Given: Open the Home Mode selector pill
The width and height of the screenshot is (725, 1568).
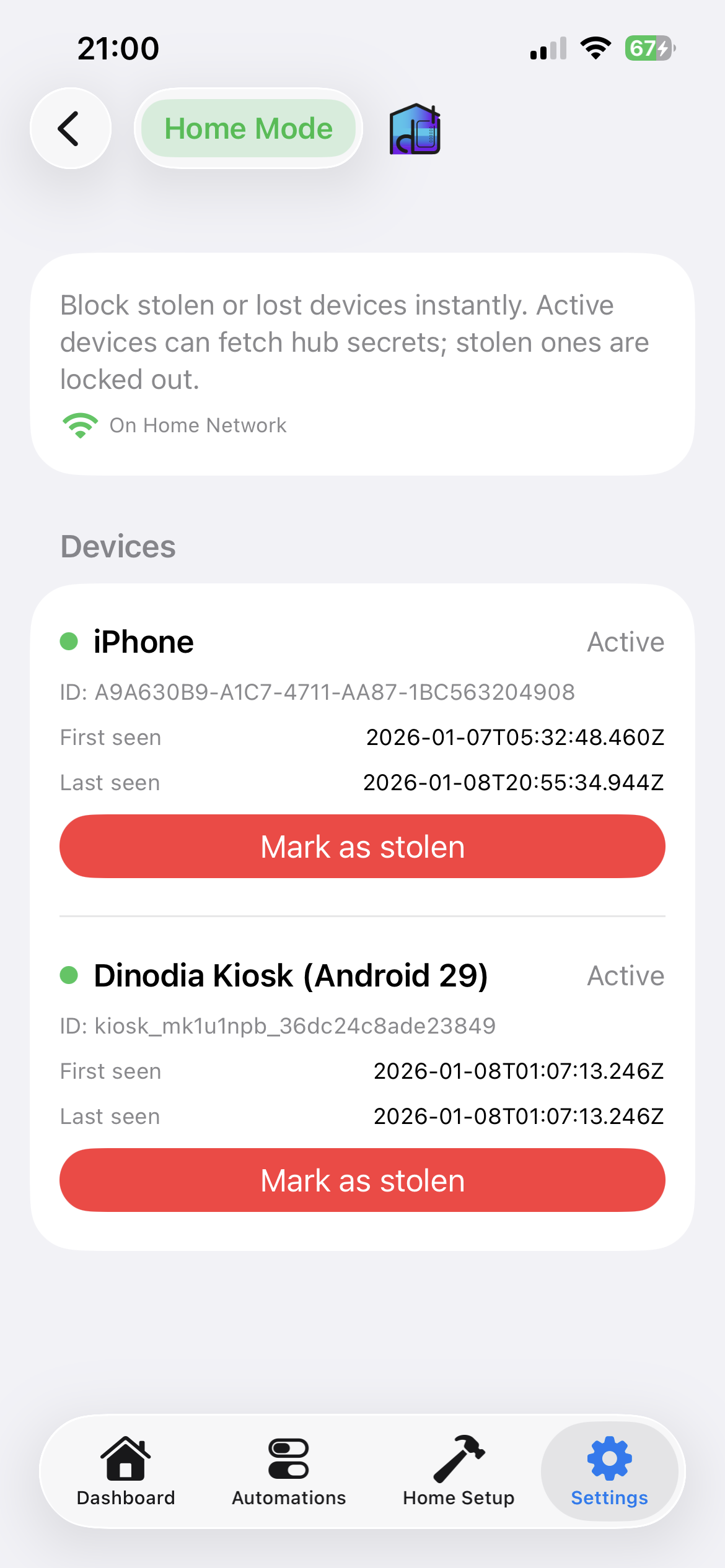Looking at the screenshot, I should [x=248, y=128].
